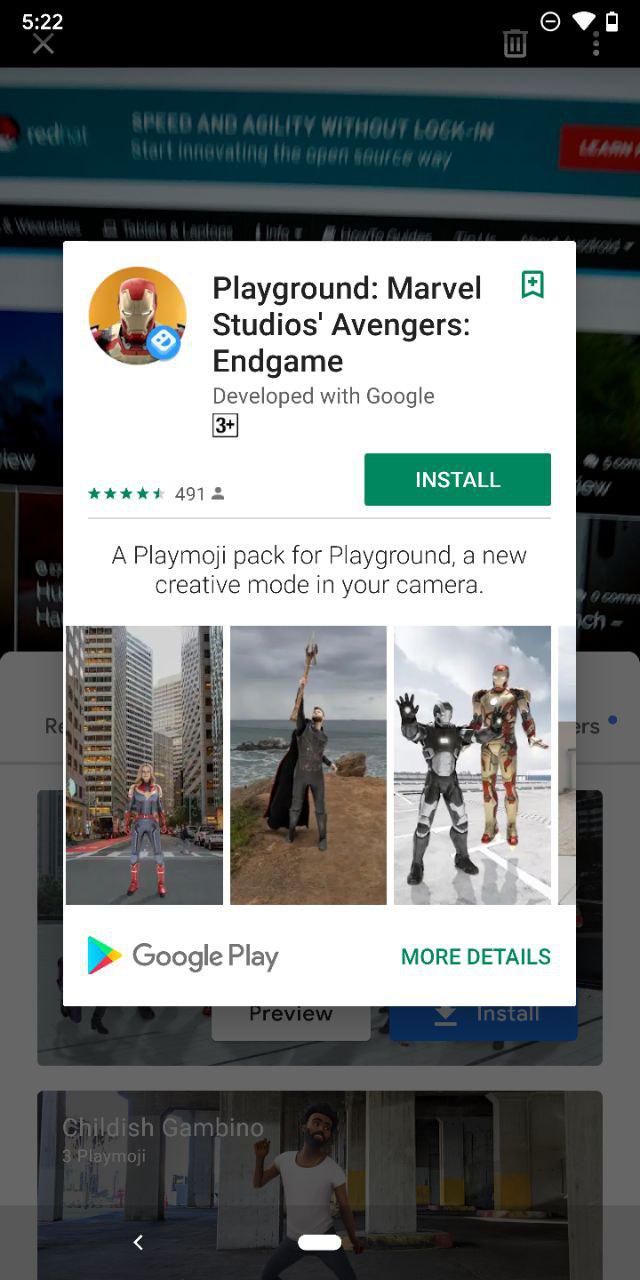The height and width of the screenshot is (1280, 640).
Task: Tap the trash delete icon
Action: coord(515,44)
